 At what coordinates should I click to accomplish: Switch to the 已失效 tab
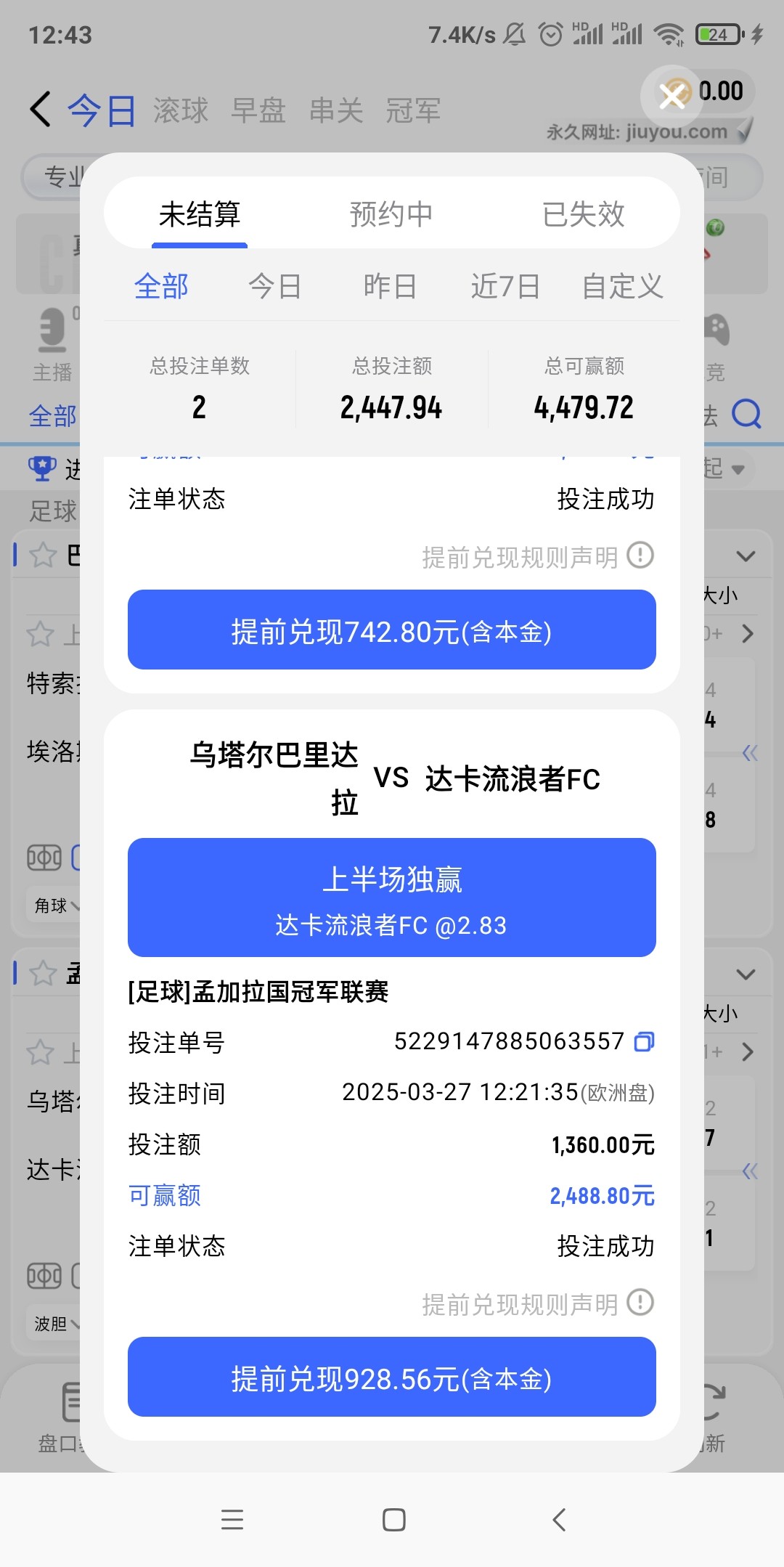tap(583, 214)
